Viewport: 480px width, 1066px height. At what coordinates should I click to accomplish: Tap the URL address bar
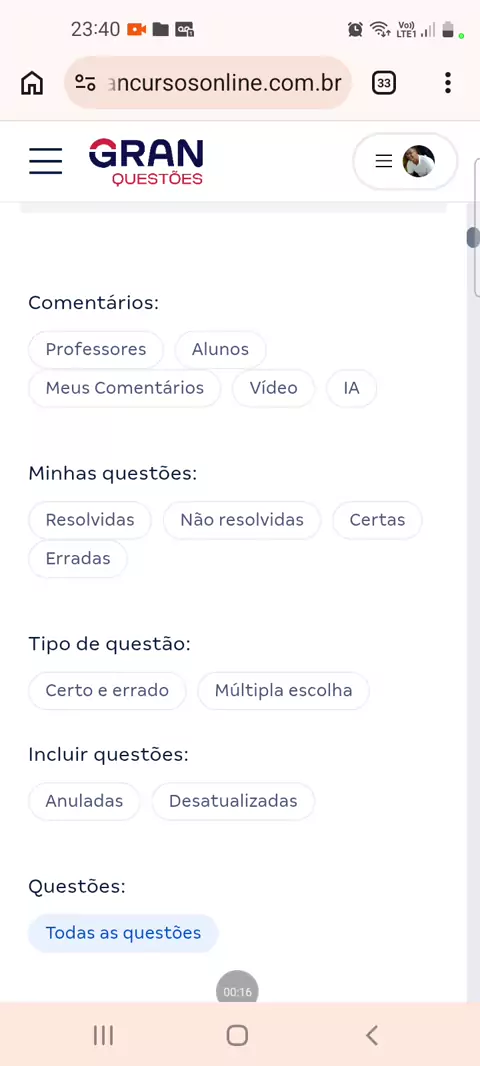208,83
